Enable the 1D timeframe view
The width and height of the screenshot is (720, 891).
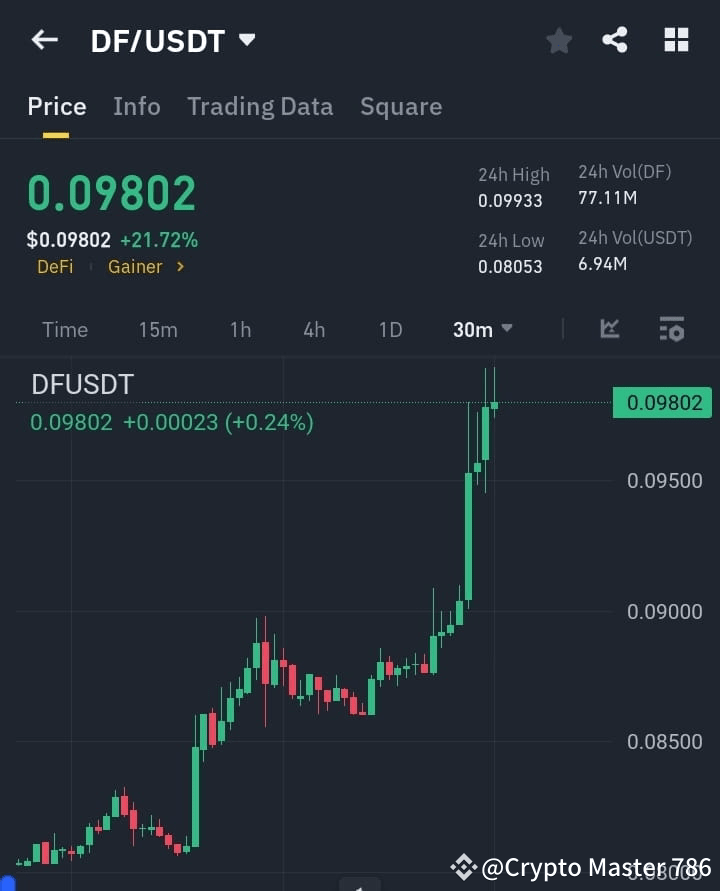pyautogui.click(x=390, y=329)
